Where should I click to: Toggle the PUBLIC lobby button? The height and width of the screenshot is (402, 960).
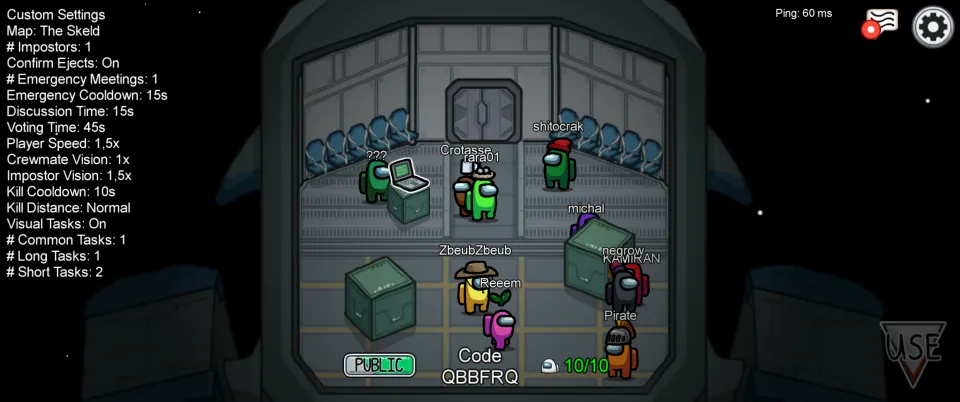coord(379,365)
